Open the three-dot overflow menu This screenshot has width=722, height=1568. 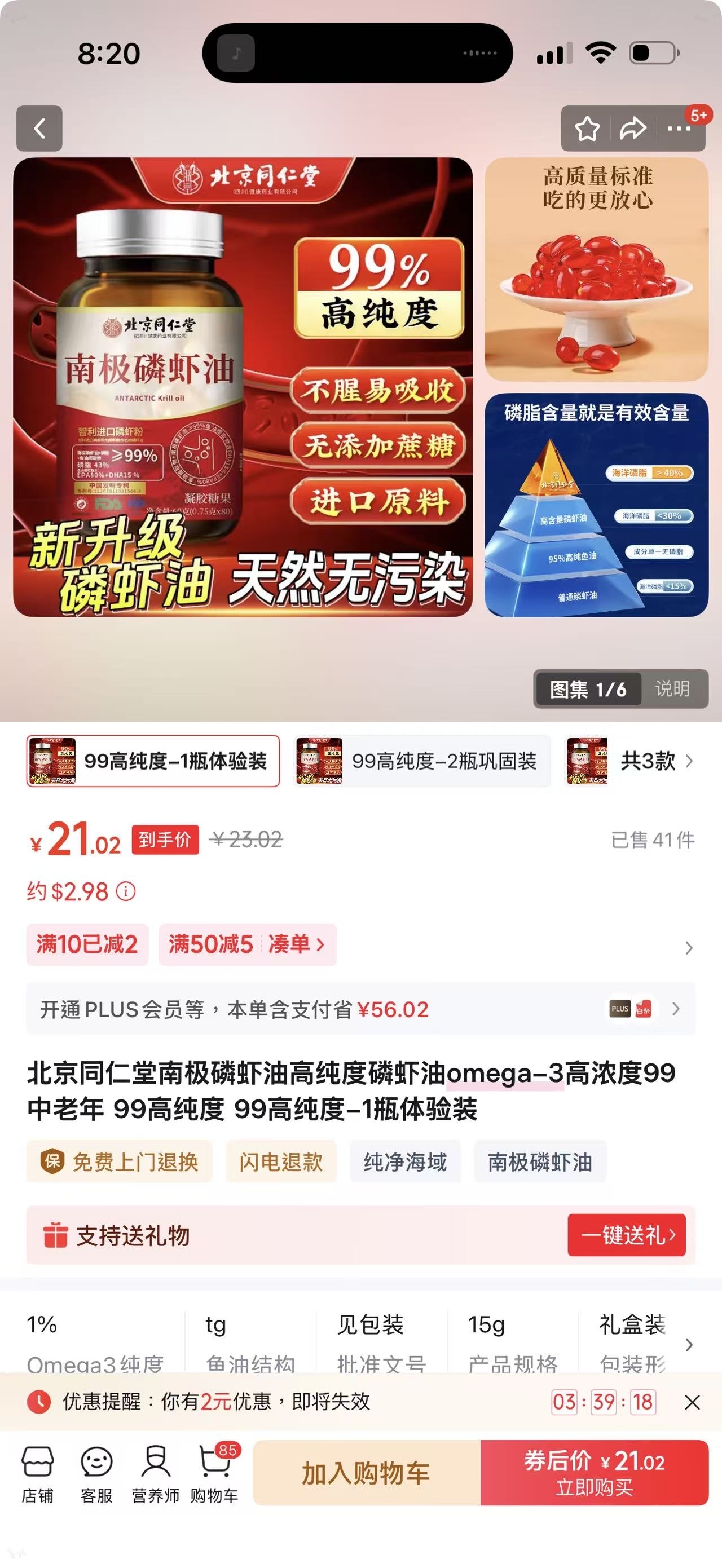pyautogui.click(x=679, y=129)
